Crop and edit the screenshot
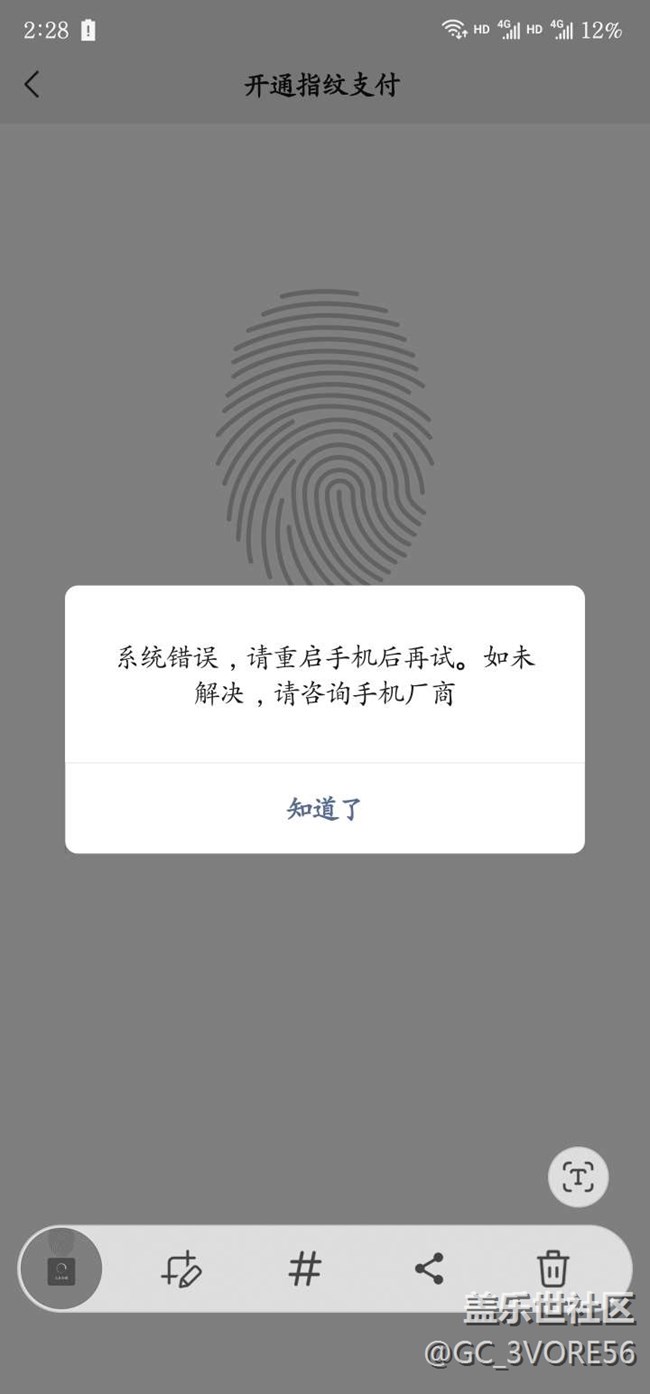The width and height of the screenshot is (650, 1394). pyautogui.click(x=182, y=1269)
